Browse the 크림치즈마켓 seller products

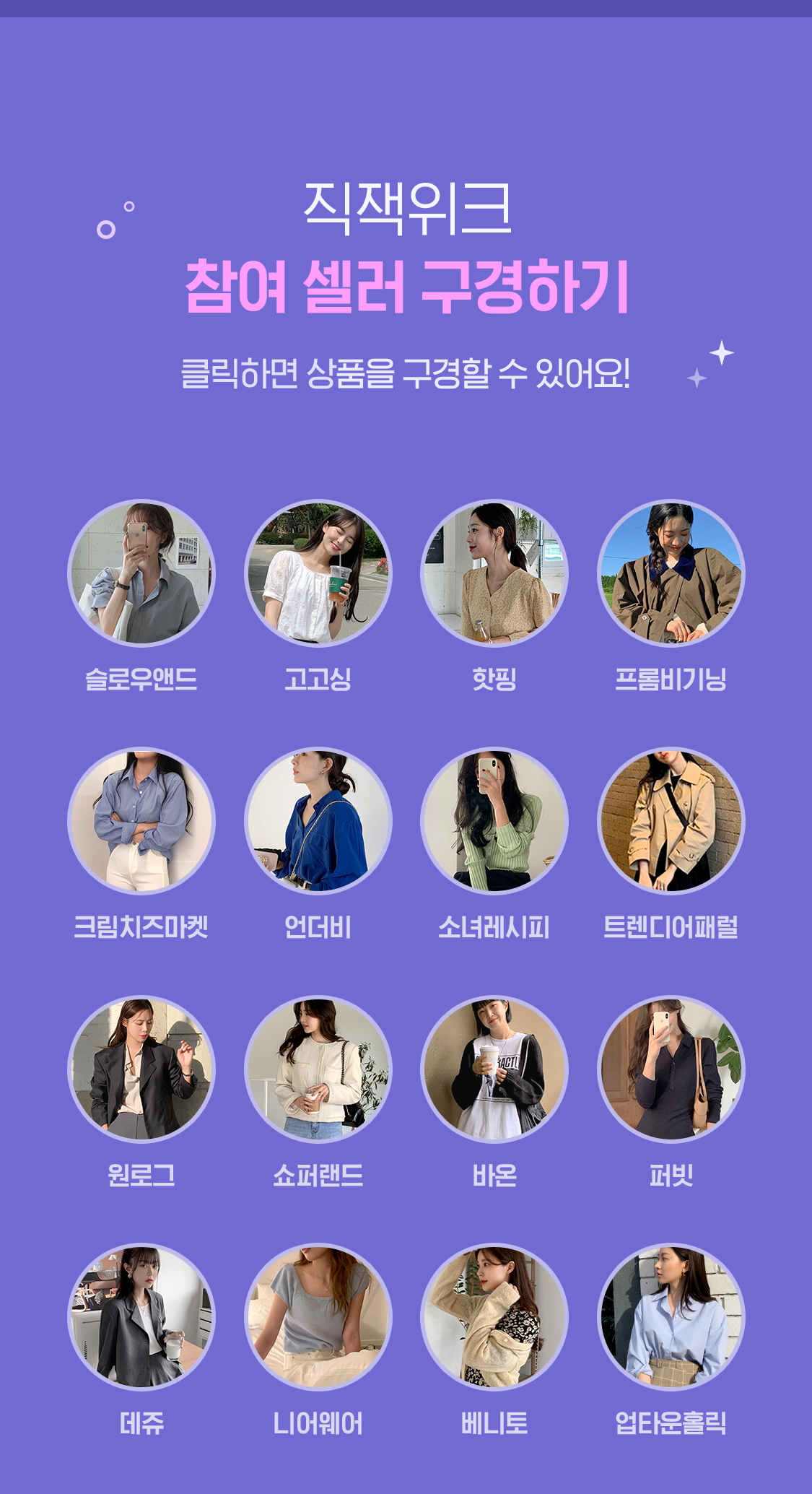141,821
